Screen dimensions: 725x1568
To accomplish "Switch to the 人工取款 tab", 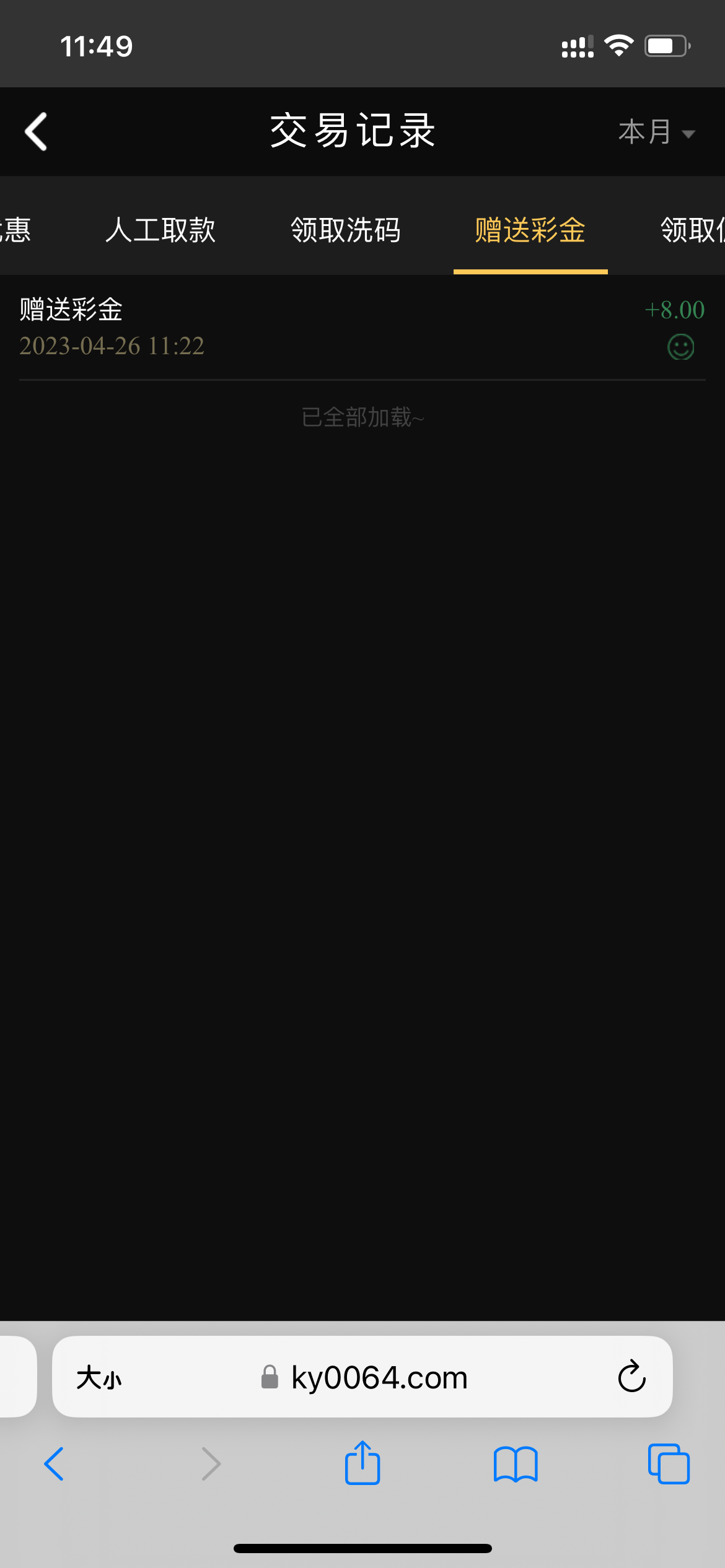I will point(160,230).
